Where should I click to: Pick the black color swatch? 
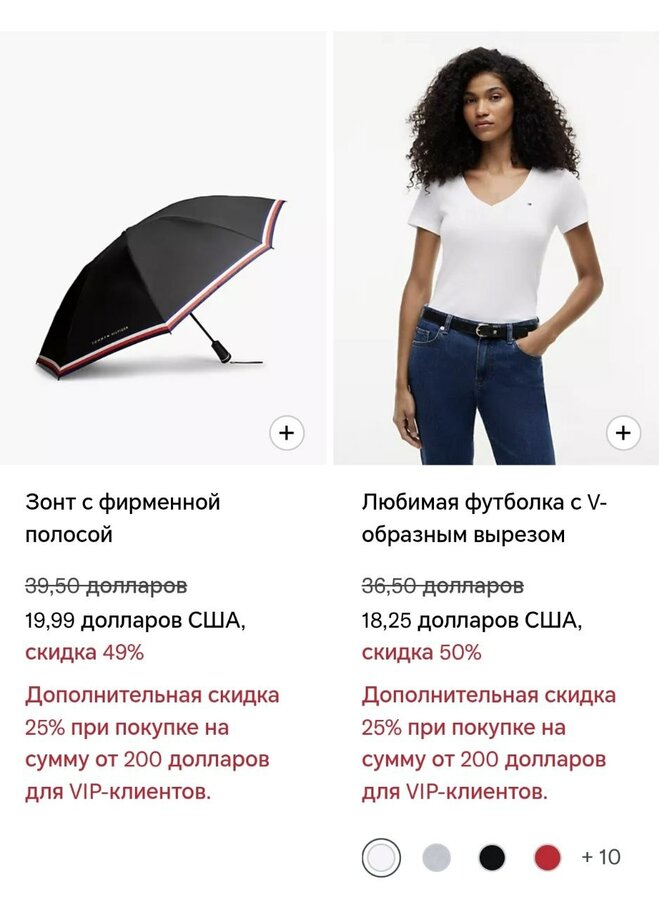click(x=491, y=858)
